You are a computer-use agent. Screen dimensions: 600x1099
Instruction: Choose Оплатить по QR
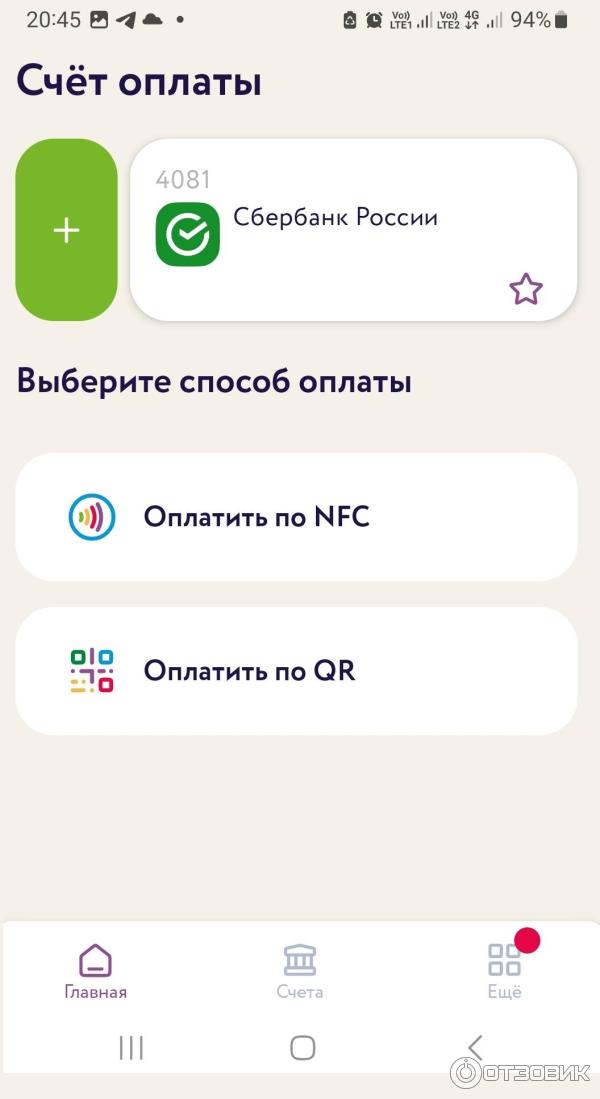[x=296, y=670]
